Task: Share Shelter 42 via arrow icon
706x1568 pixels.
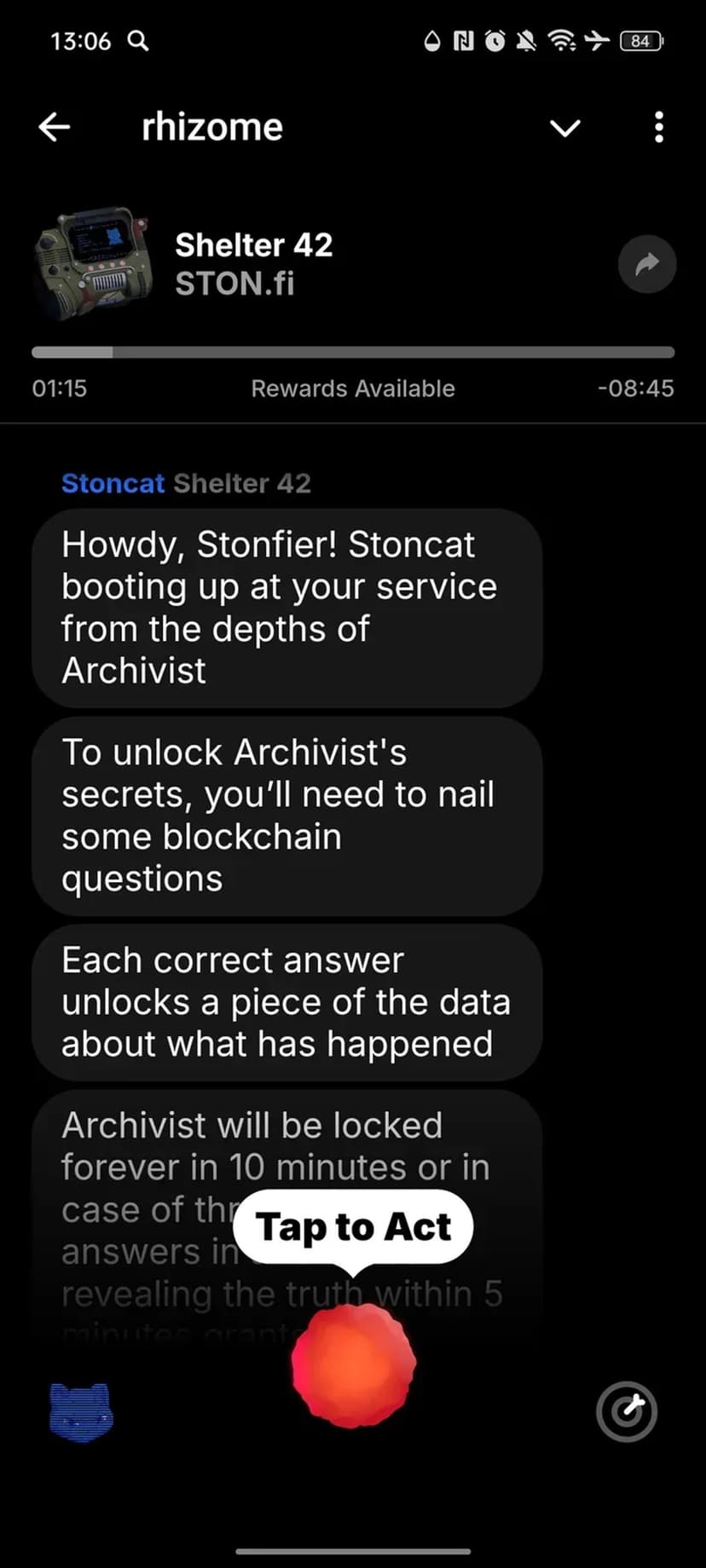Action: [647, 264]
